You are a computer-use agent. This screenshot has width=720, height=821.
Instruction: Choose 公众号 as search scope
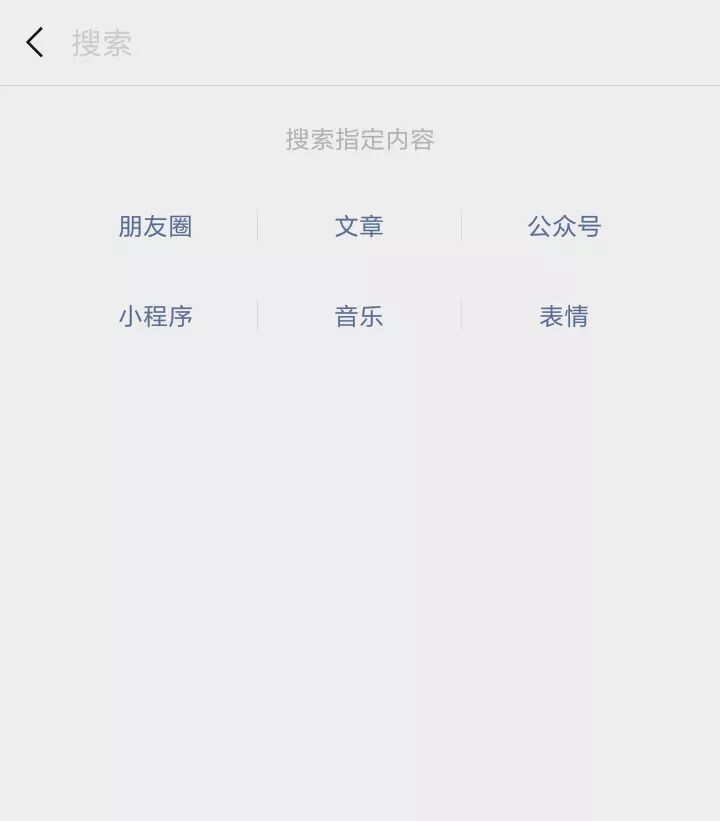click(x=564, y=227)
